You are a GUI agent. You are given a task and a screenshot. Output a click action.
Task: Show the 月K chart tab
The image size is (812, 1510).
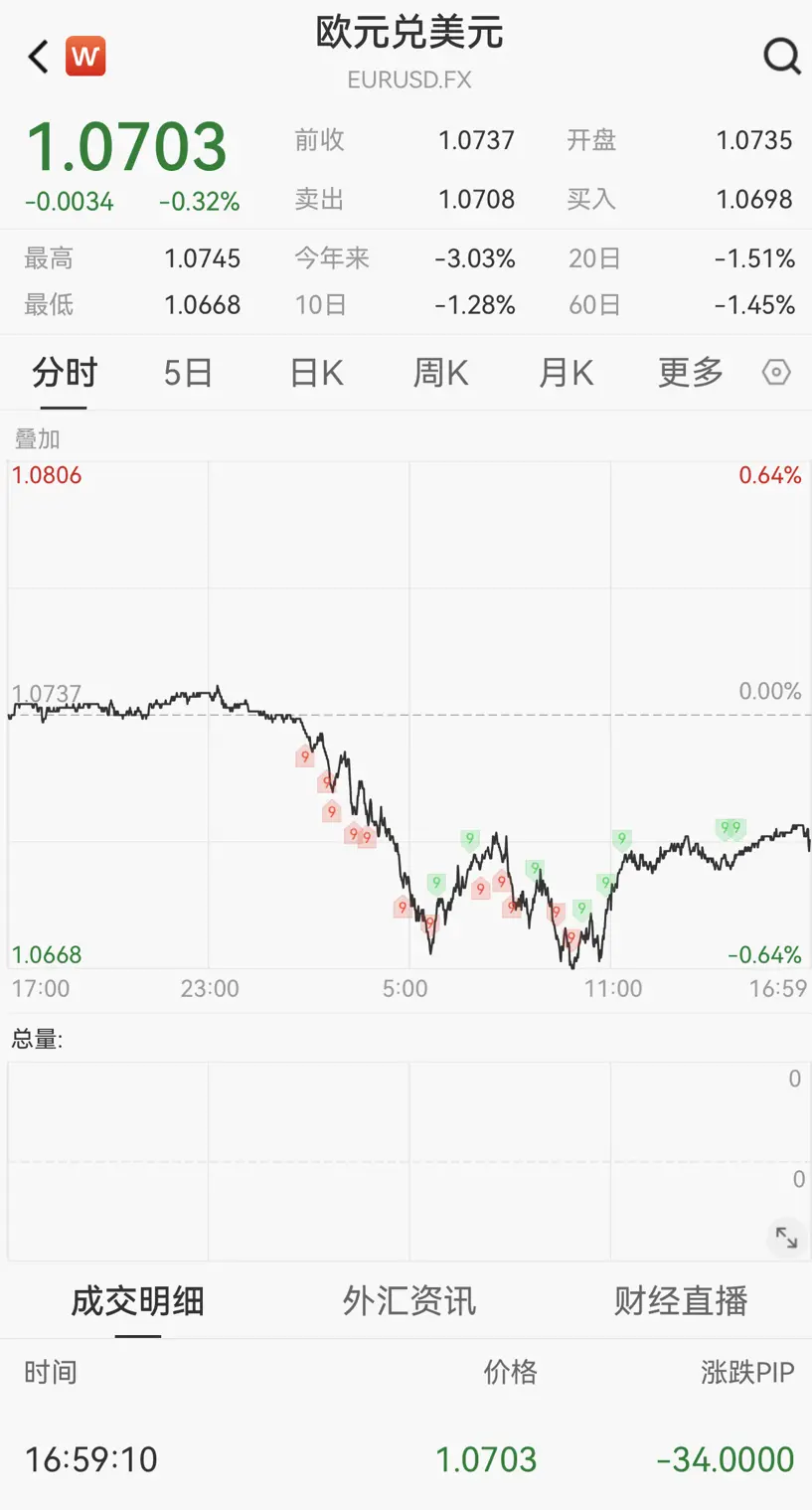point(566,374)
